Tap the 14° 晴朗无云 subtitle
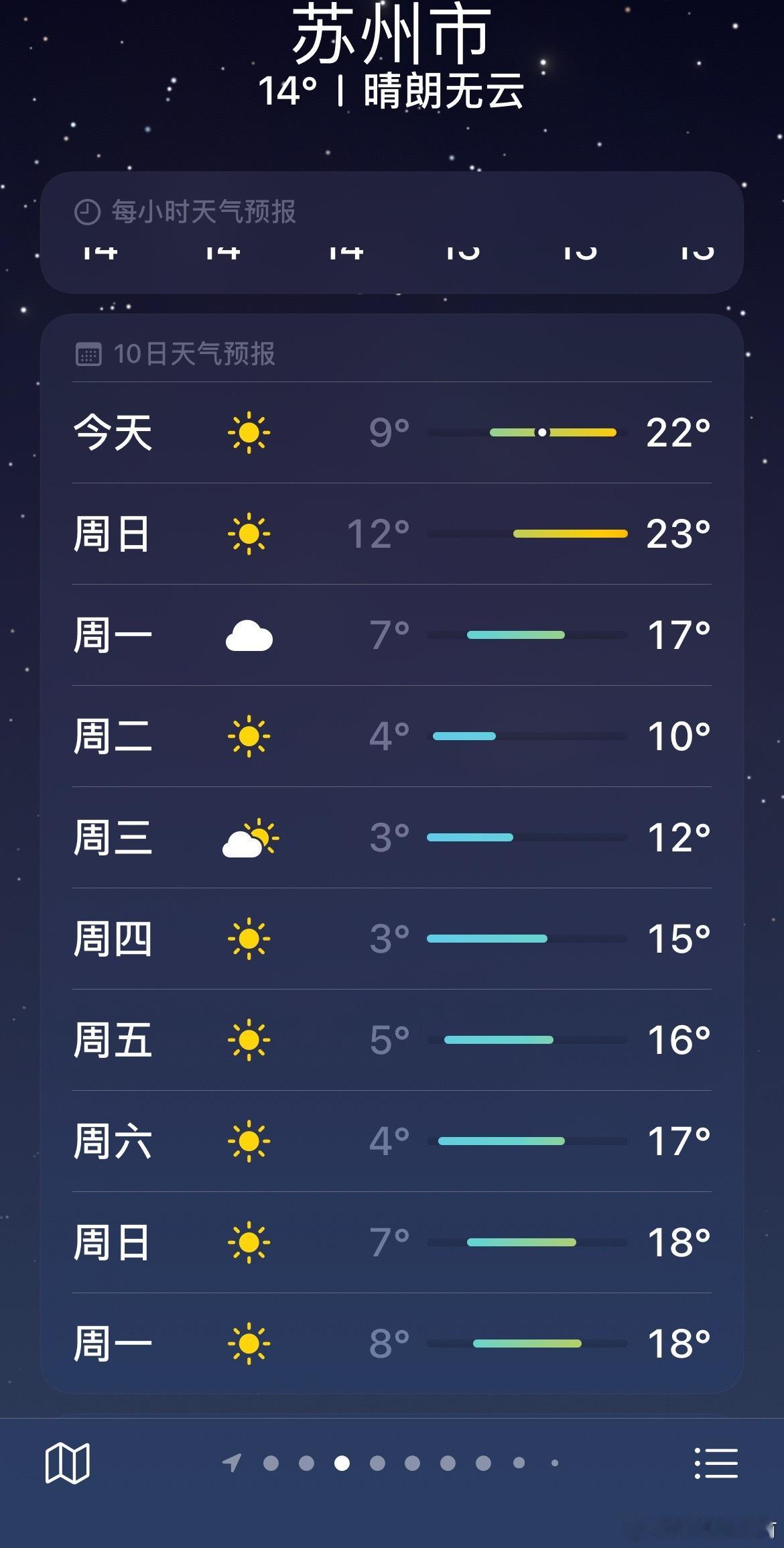 pyautogui.click(x=392, y=91)
